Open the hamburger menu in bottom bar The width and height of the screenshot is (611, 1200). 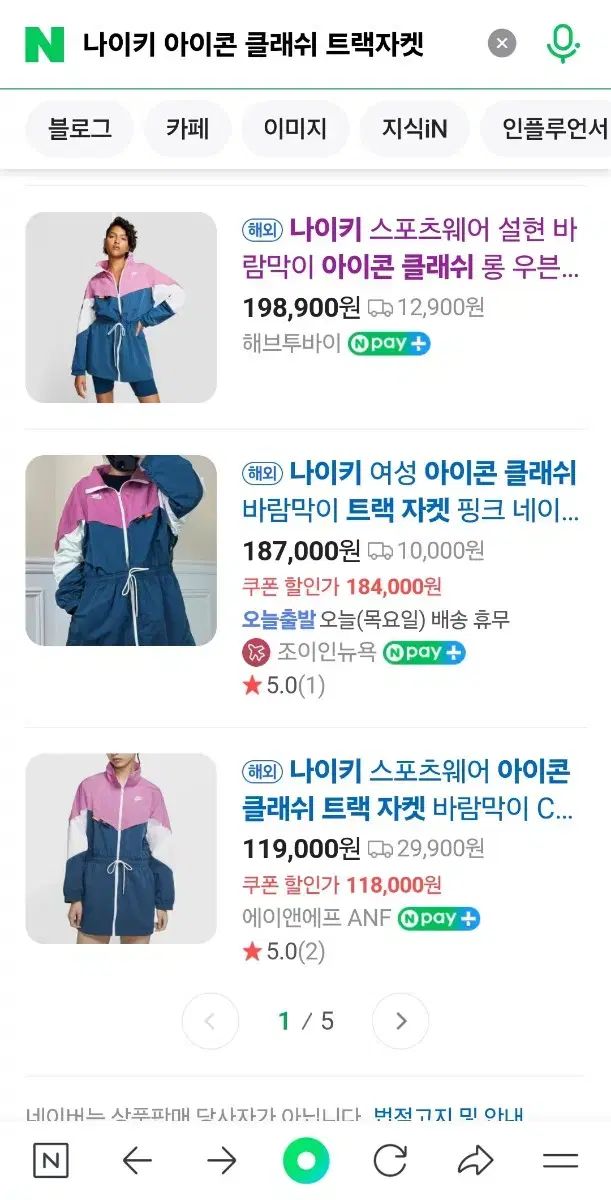(x=560, y=1160)
